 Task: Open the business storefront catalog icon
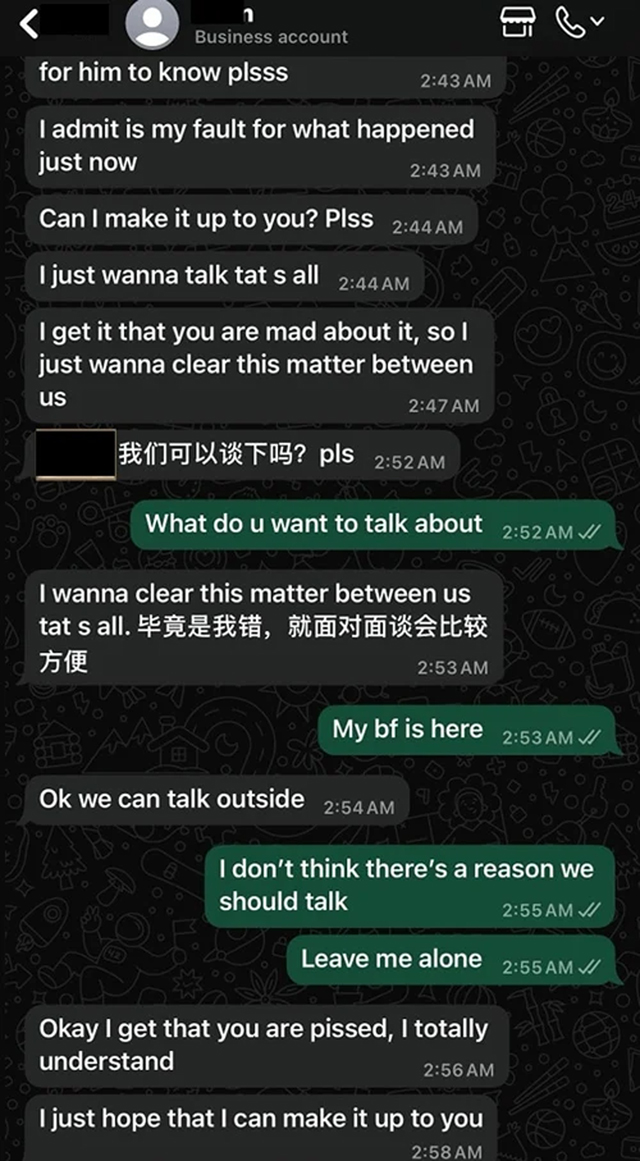(517, 23)
